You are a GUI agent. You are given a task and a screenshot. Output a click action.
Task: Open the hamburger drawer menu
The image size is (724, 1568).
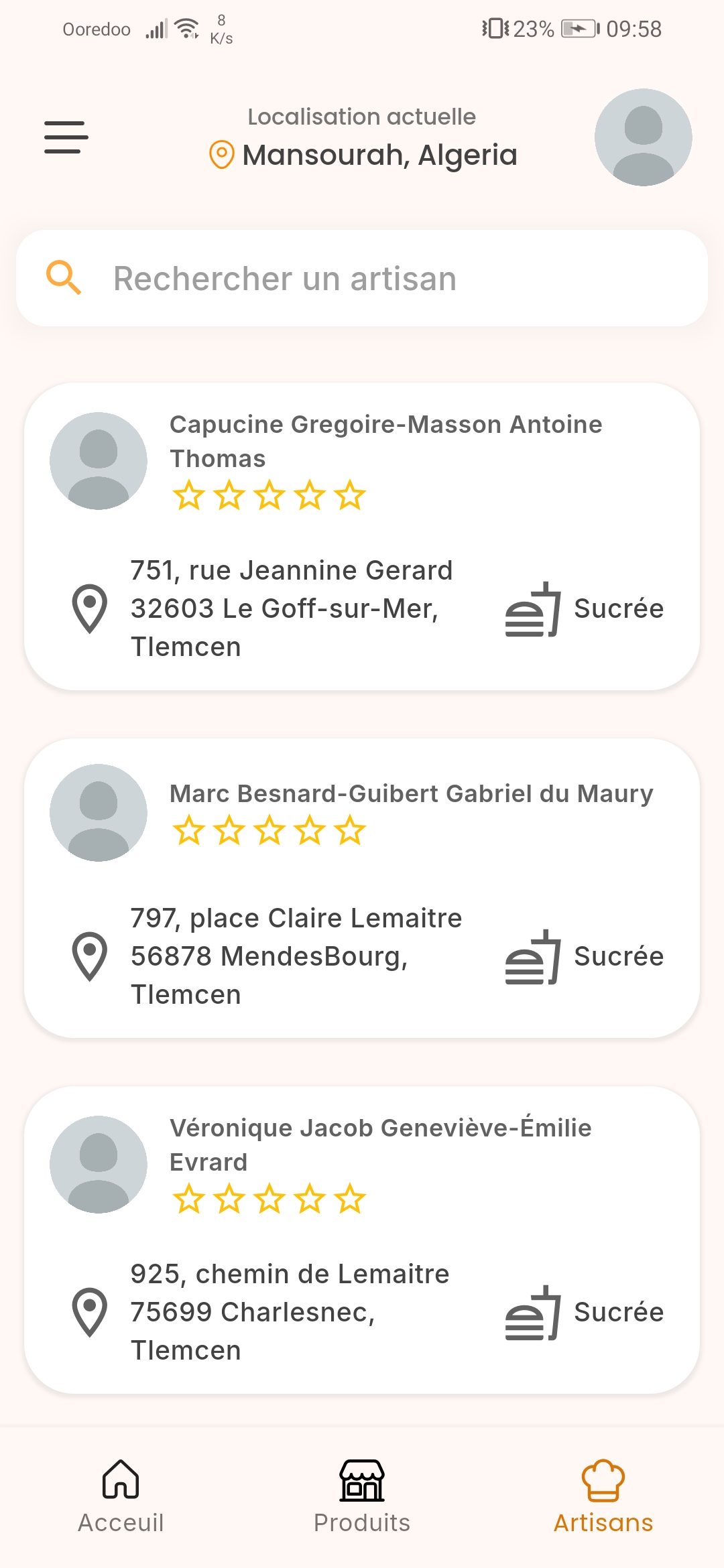[66, 137]
